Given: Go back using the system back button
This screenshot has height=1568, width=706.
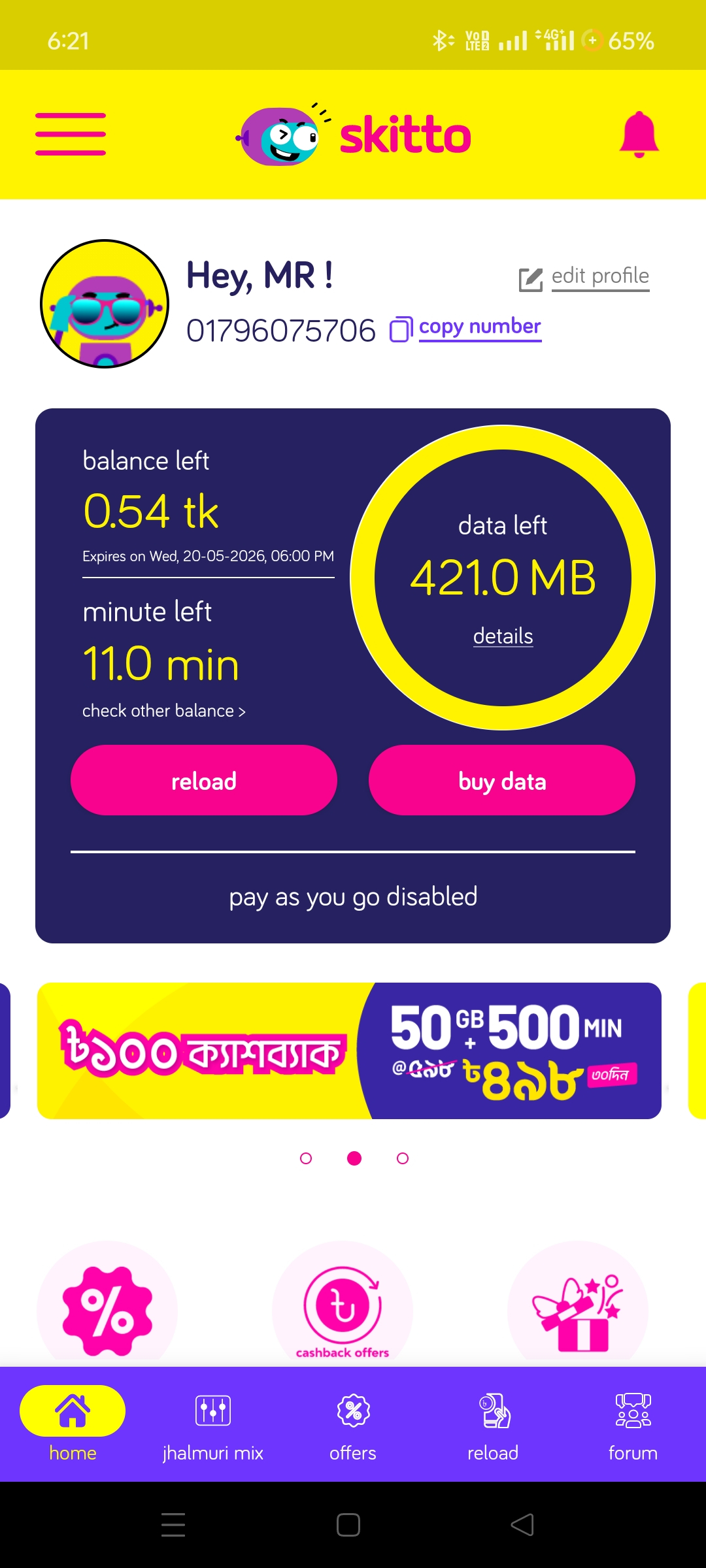Looking at the screenshot, I should point(522,1525).
